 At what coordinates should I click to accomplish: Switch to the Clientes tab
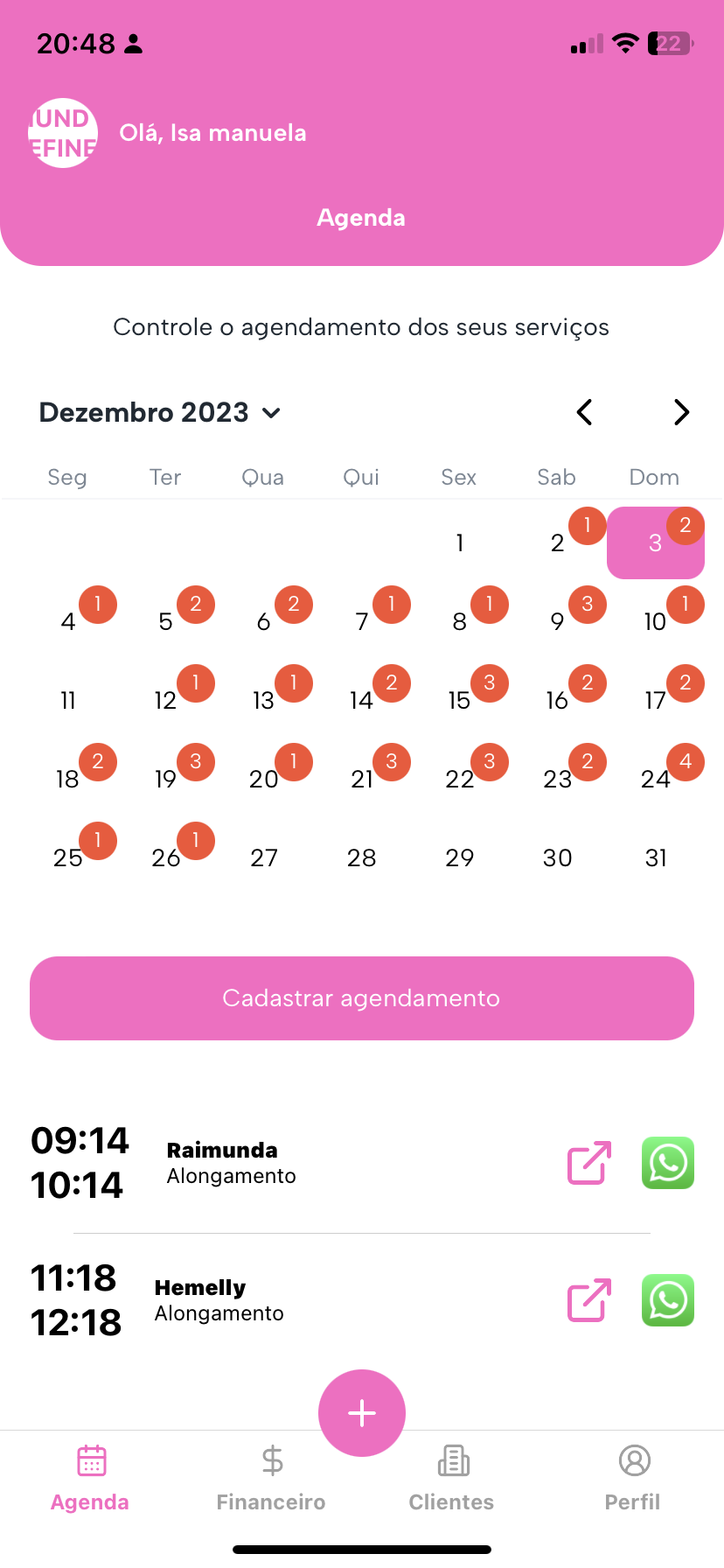point(452,1479)
